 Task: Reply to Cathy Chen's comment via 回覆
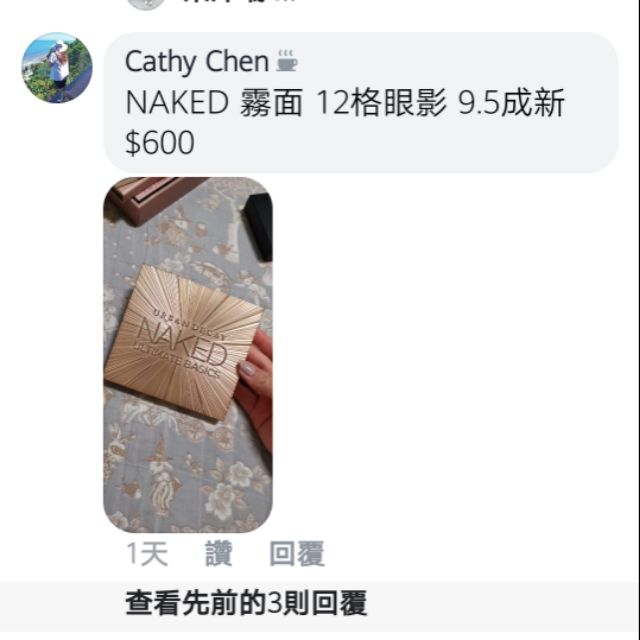(x=297, y=554)
